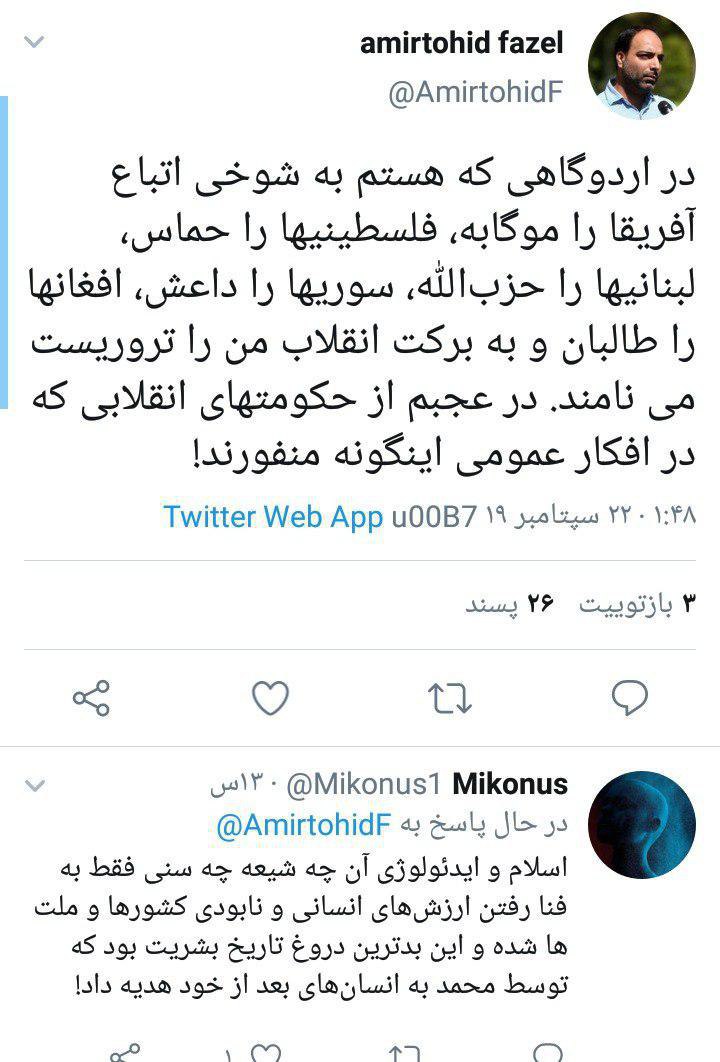Like amirtohid fazel's tweet
The height and width of the screenshot is (1062, 720).
(270, 697)
